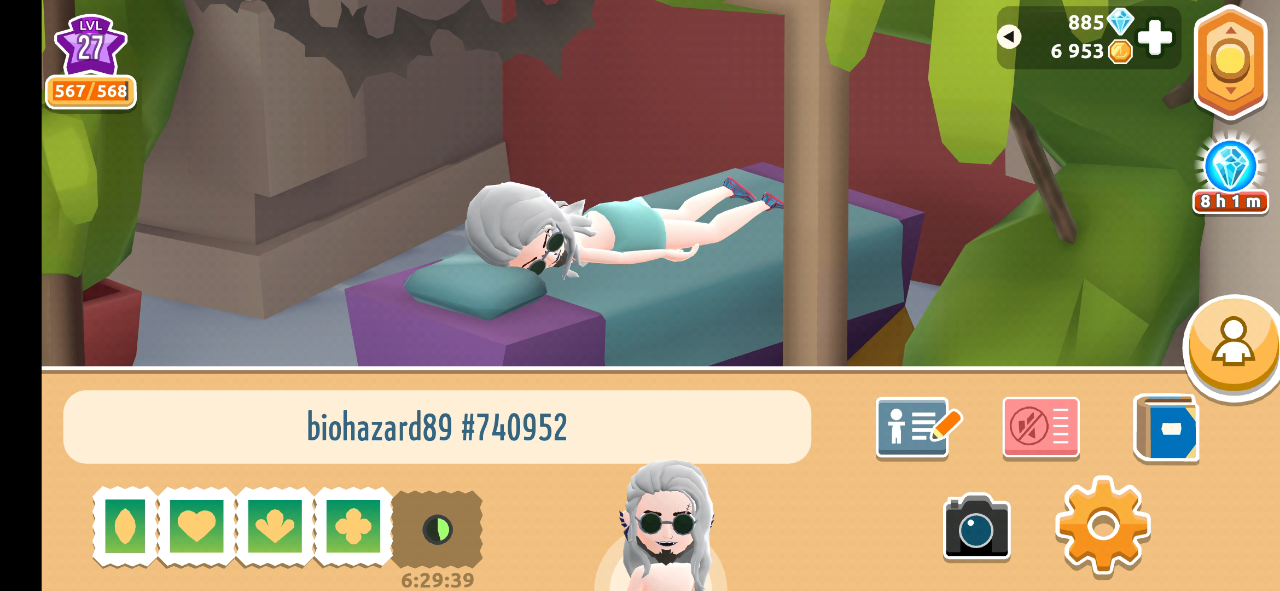Edit the profile info card
Viewport: 1280px width, 591px height.
917,427
